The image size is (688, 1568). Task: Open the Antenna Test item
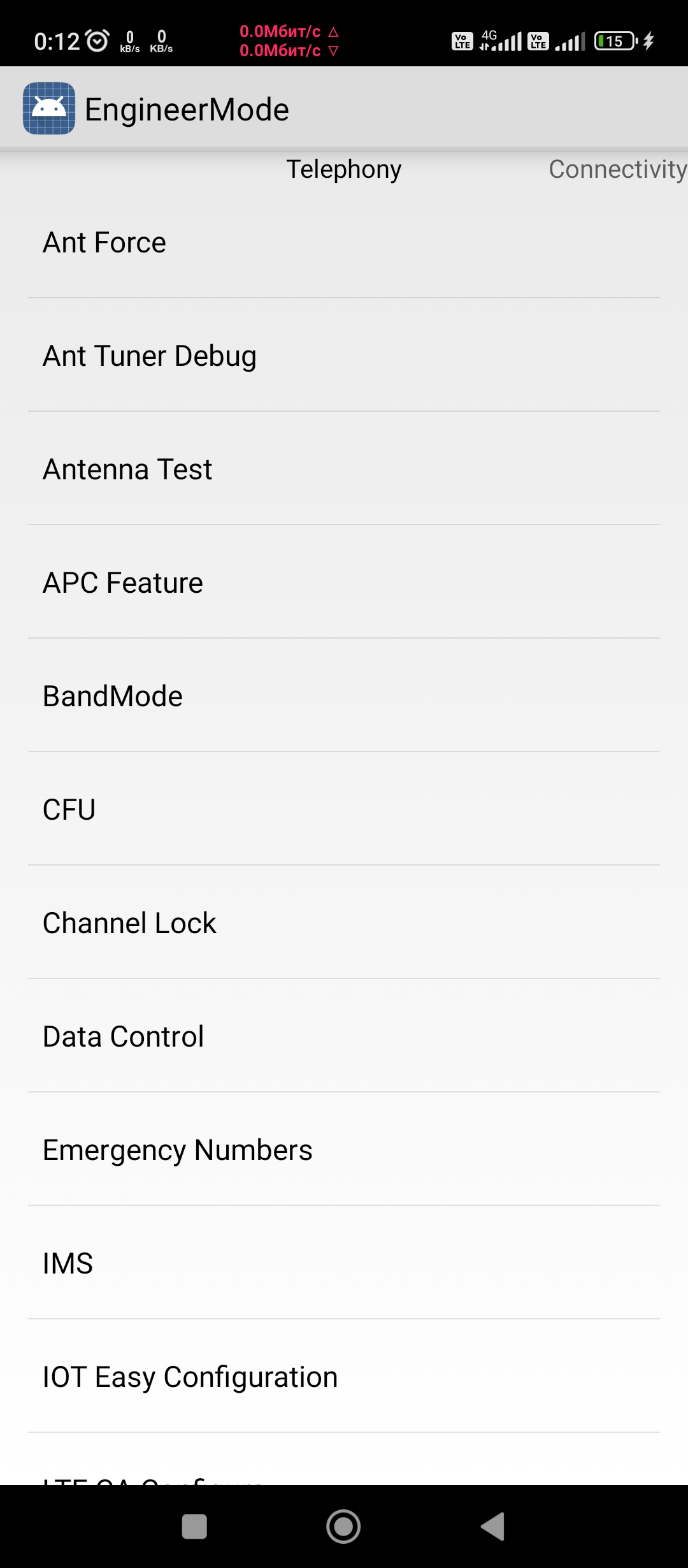[344, 469]
